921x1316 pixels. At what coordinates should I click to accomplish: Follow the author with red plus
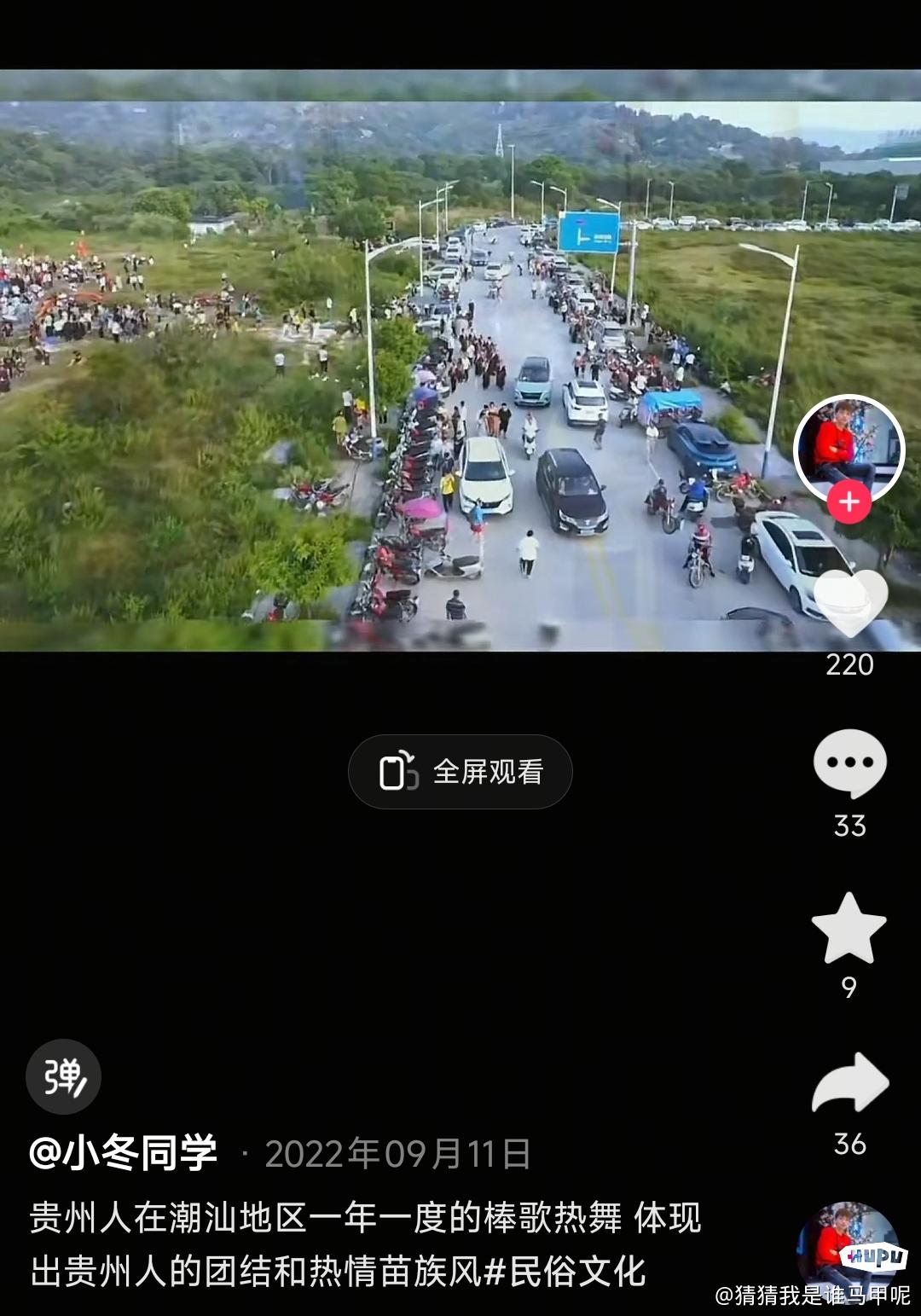tap(849, 501)
